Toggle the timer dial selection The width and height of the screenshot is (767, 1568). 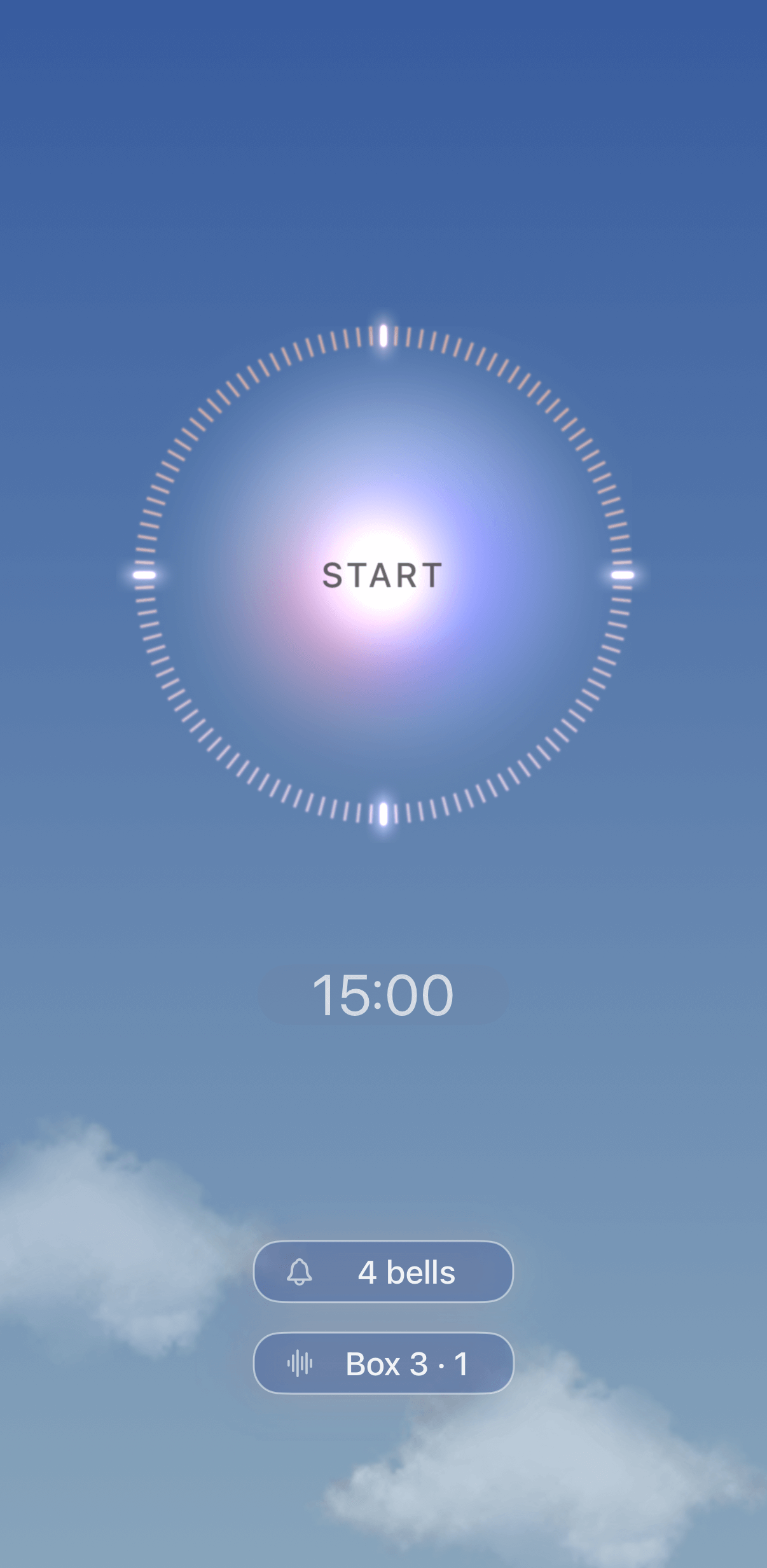[383, 574]
